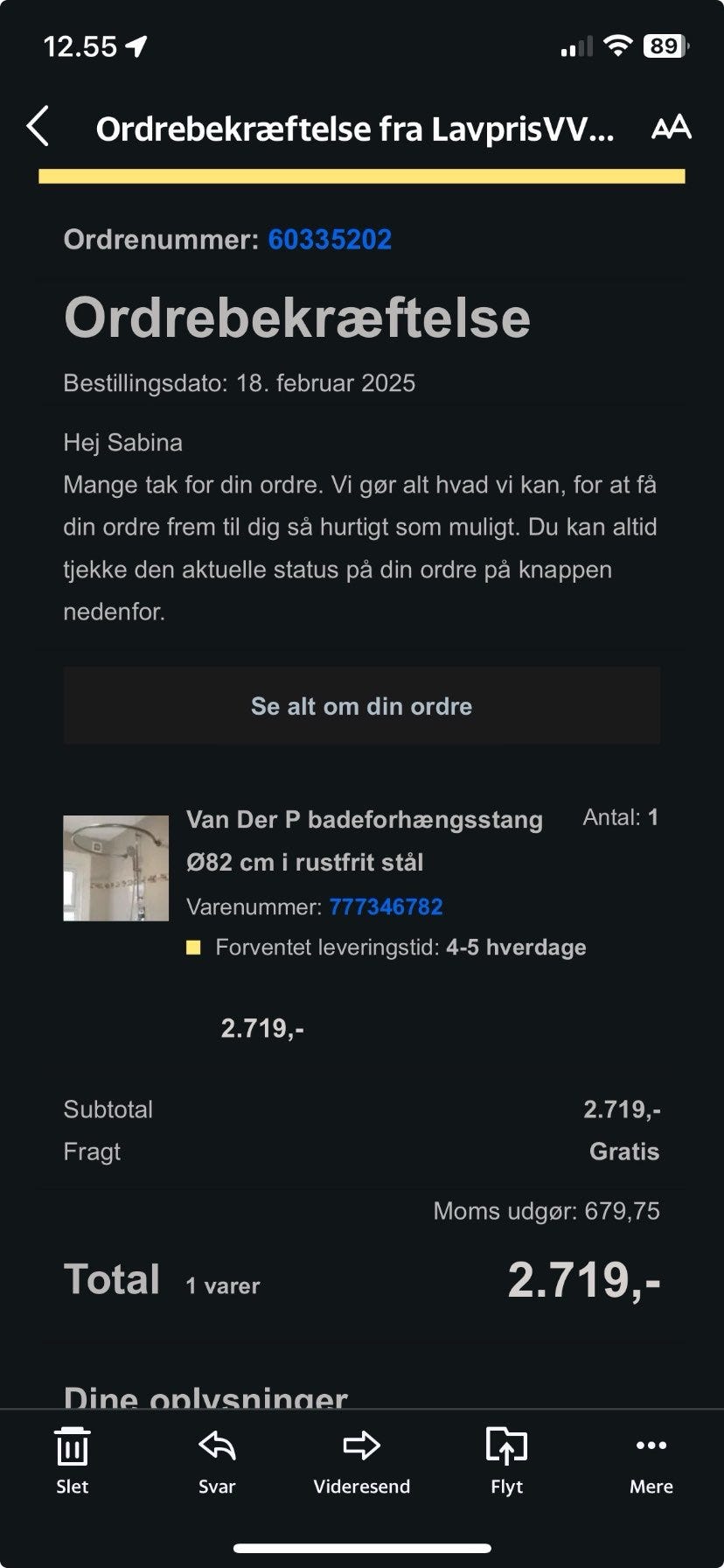The width and height of the screenshot is (724, 1568).
Task: Tap the shower rod product thumbnail
Action: [x=116, y=867]
